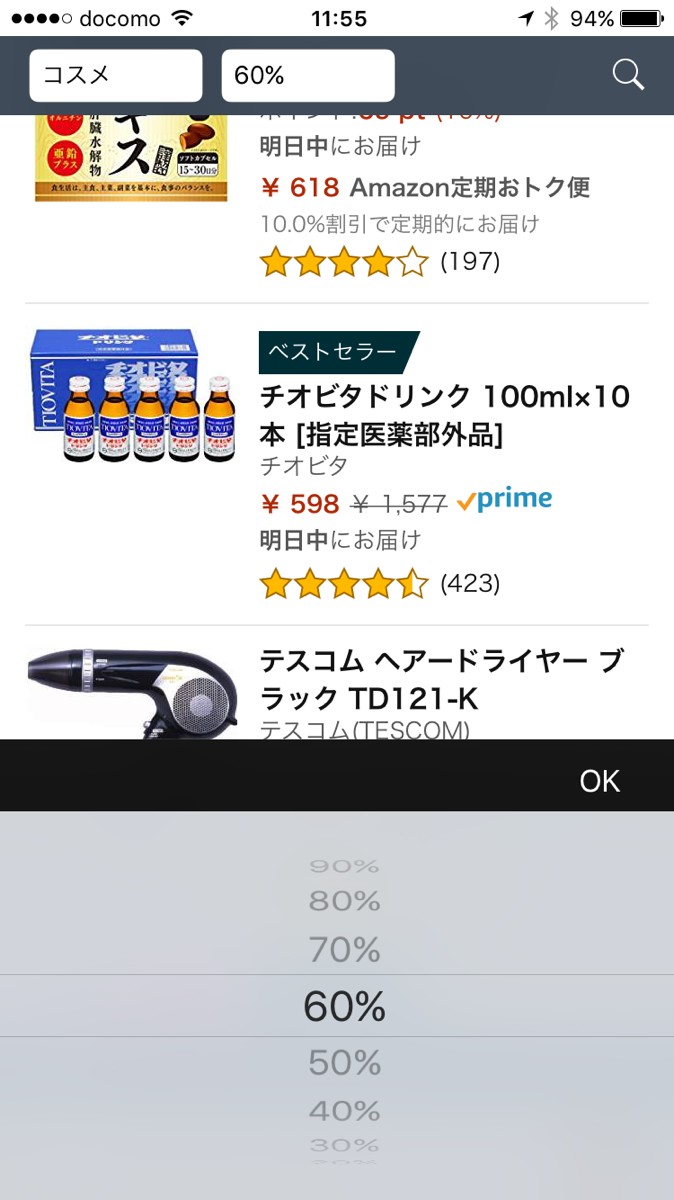Screen dimensions: 674x1200
Task: Select 70% in the picker
Action: (344, 949)
